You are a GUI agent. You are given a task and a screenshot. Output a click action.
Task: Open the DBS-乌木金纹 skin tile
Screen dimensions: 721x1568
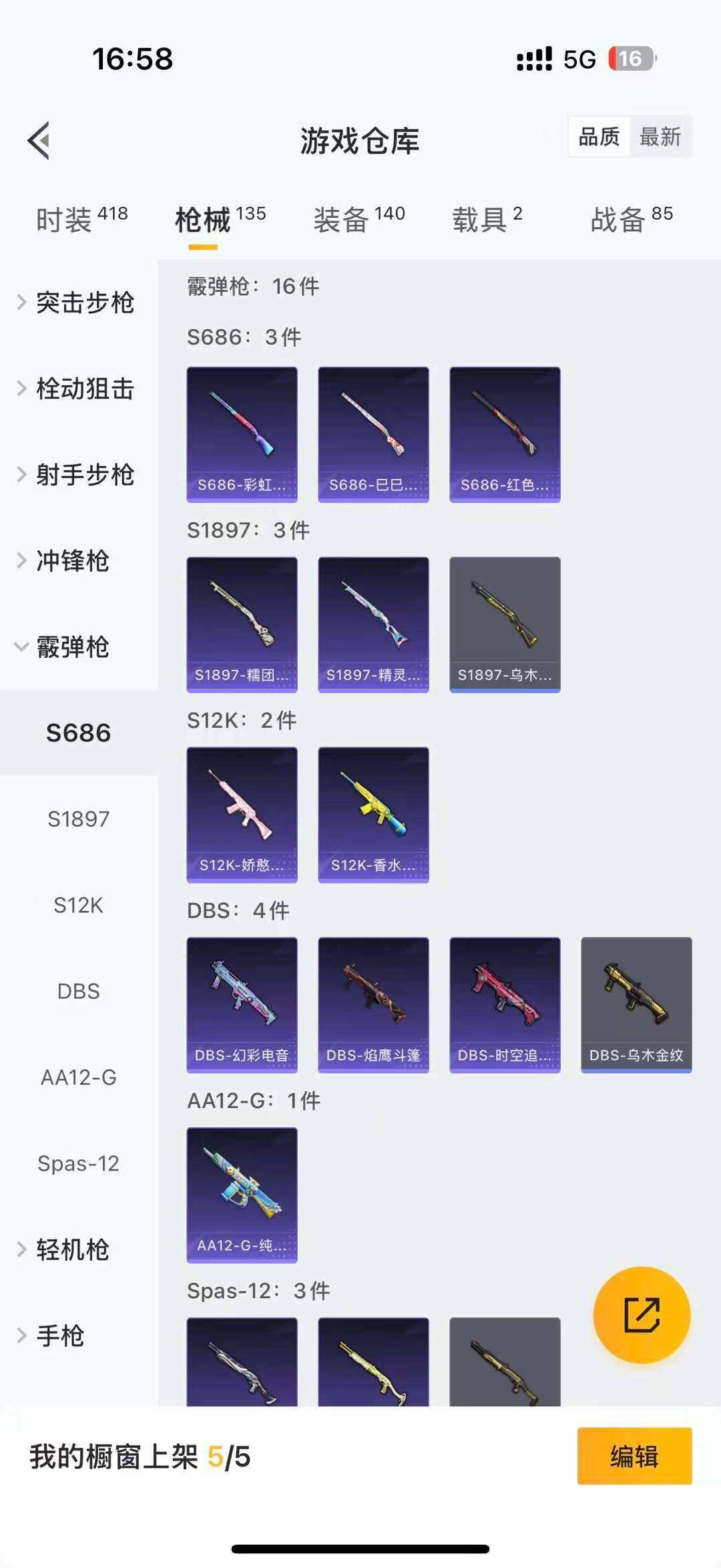point(636,1004)
